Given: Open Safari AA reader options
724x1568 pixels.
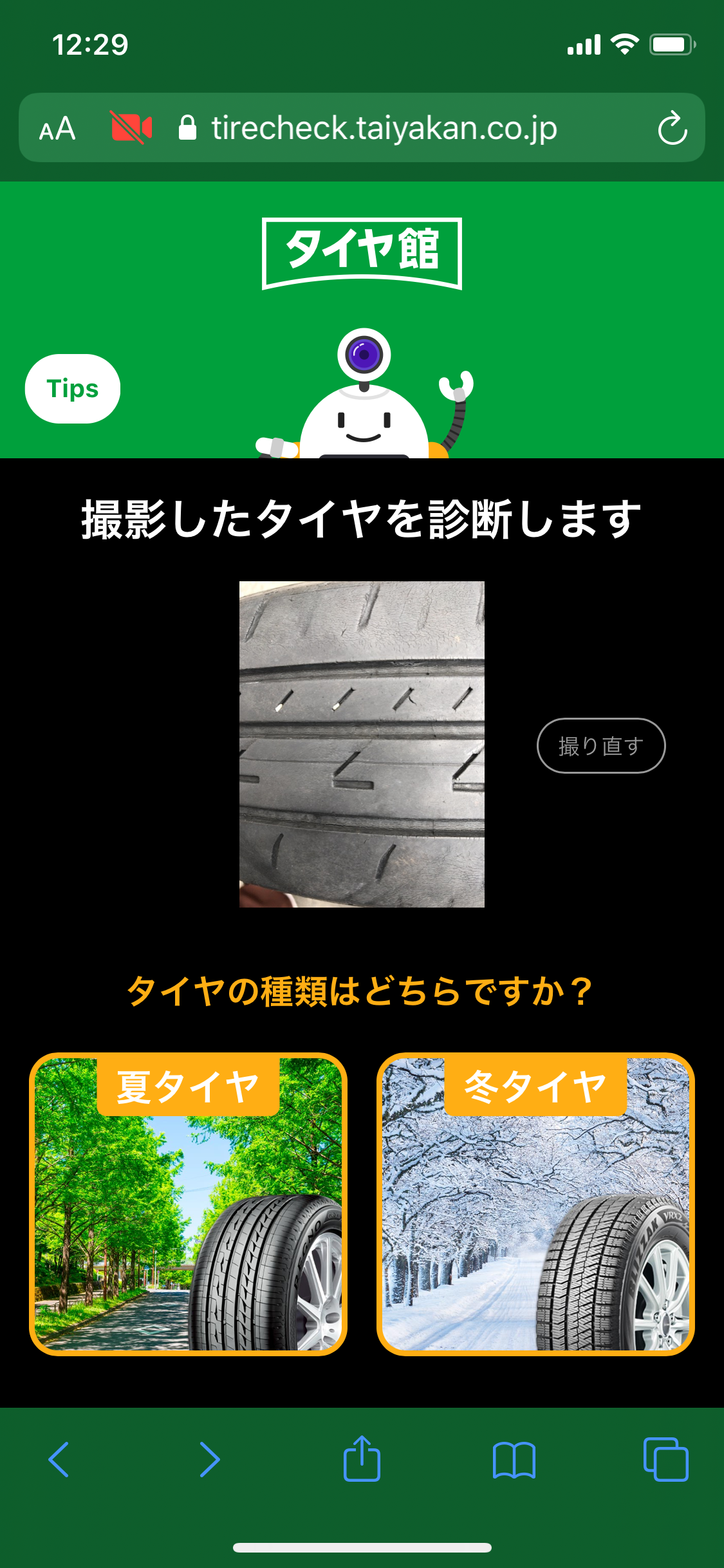Looking at the screenshot, I should (x=57, y=128).
